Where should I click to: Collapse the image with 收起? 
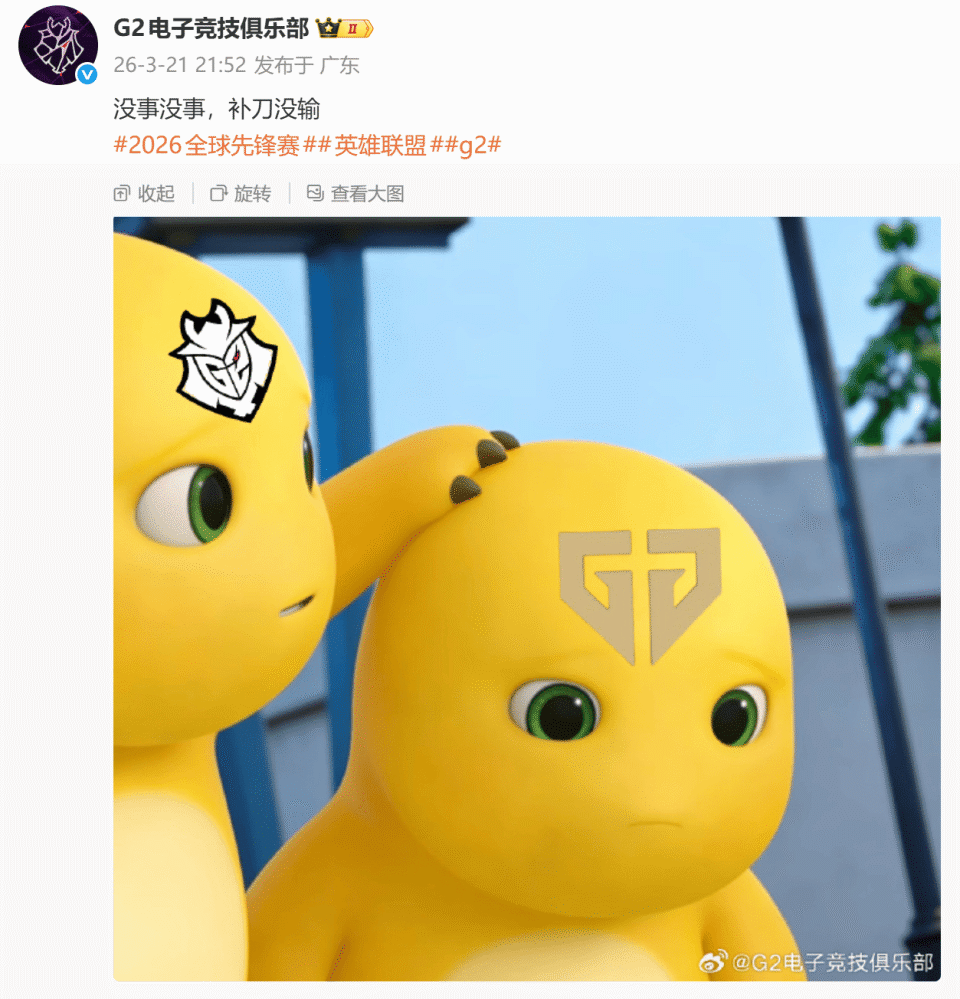tap(144, 194)
